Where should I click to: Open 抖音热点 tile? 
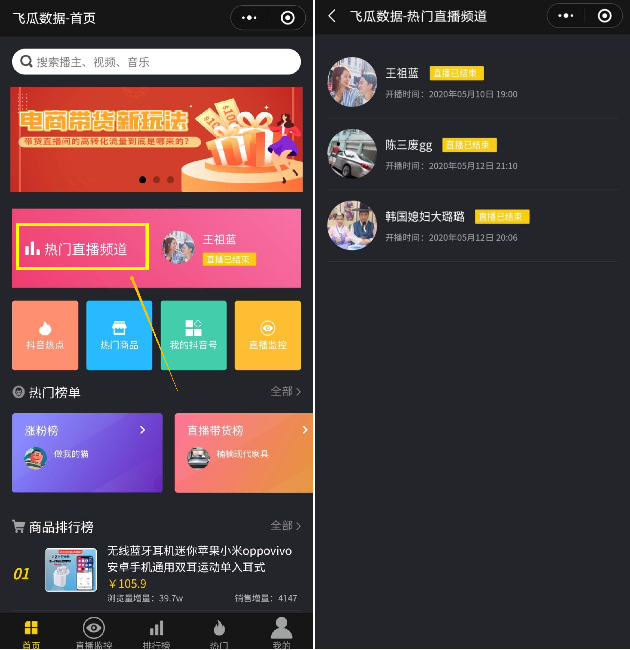pos(45,335)
